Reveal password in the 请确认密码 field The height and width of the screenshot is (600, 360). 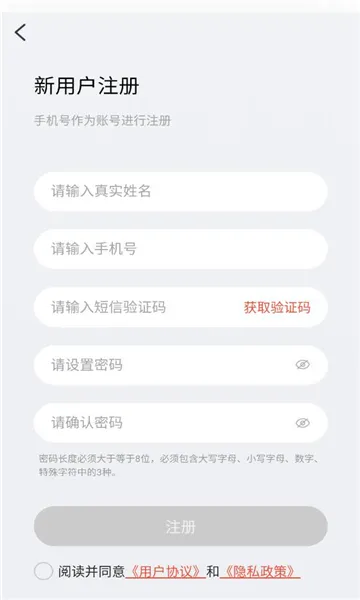tap(303, 423)
